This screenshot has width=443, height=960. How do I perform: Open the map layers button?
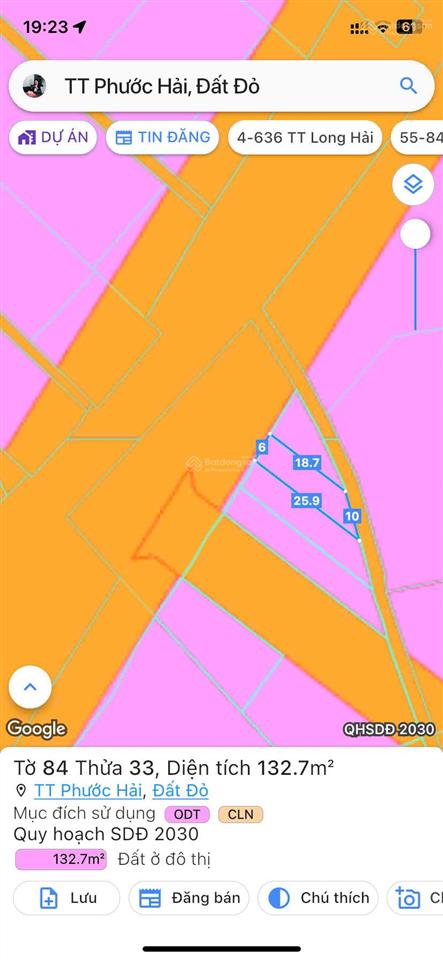click(x=414, y=184)
